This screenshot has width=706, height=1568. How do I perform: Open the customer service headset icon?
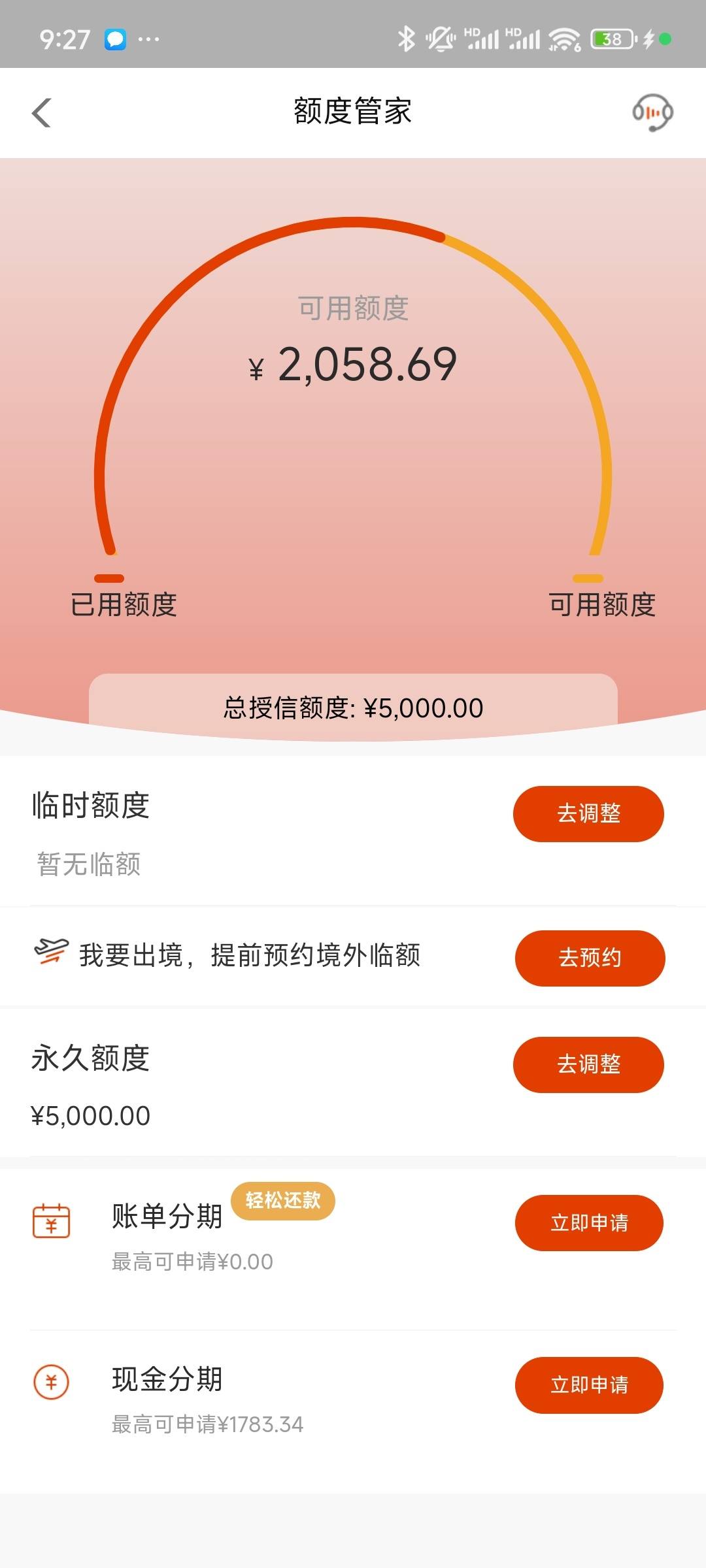[x=652, y=112]
